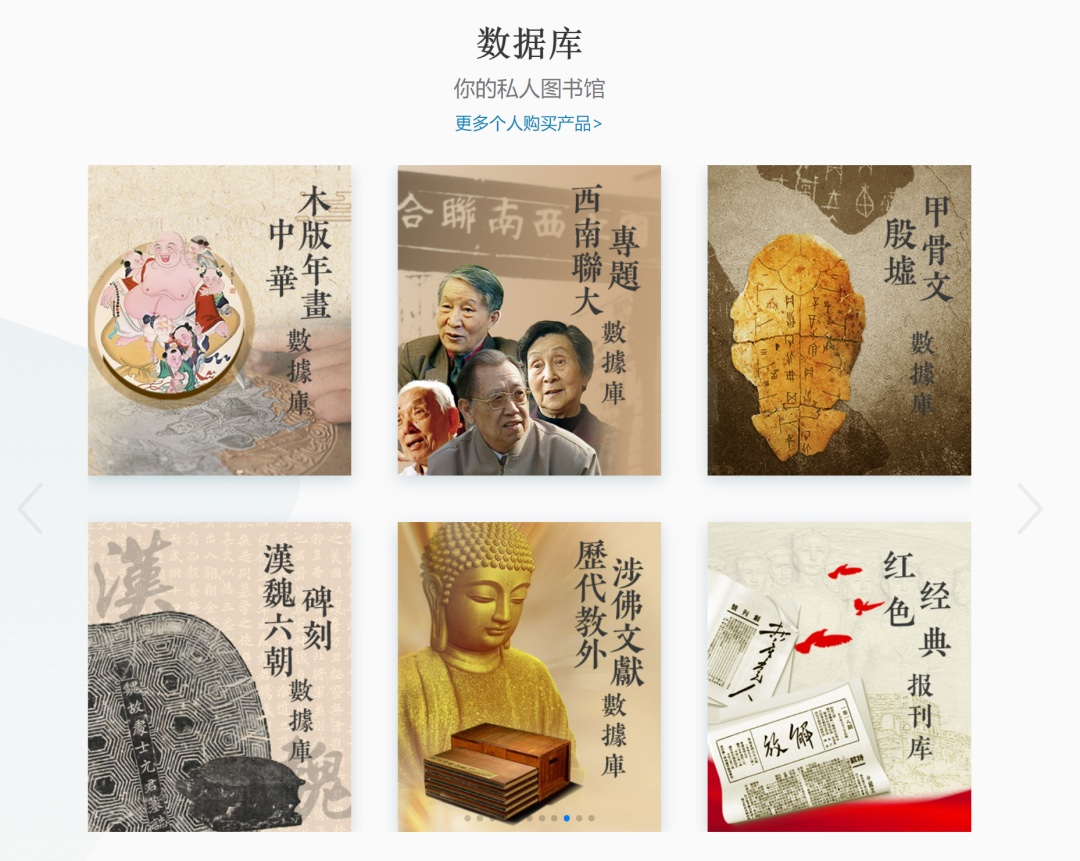Image resolution: width=1080 pixels, height=861 pixels.
Task: Tap the first carousel page indicator dot
Action: (x=467, y=818)
